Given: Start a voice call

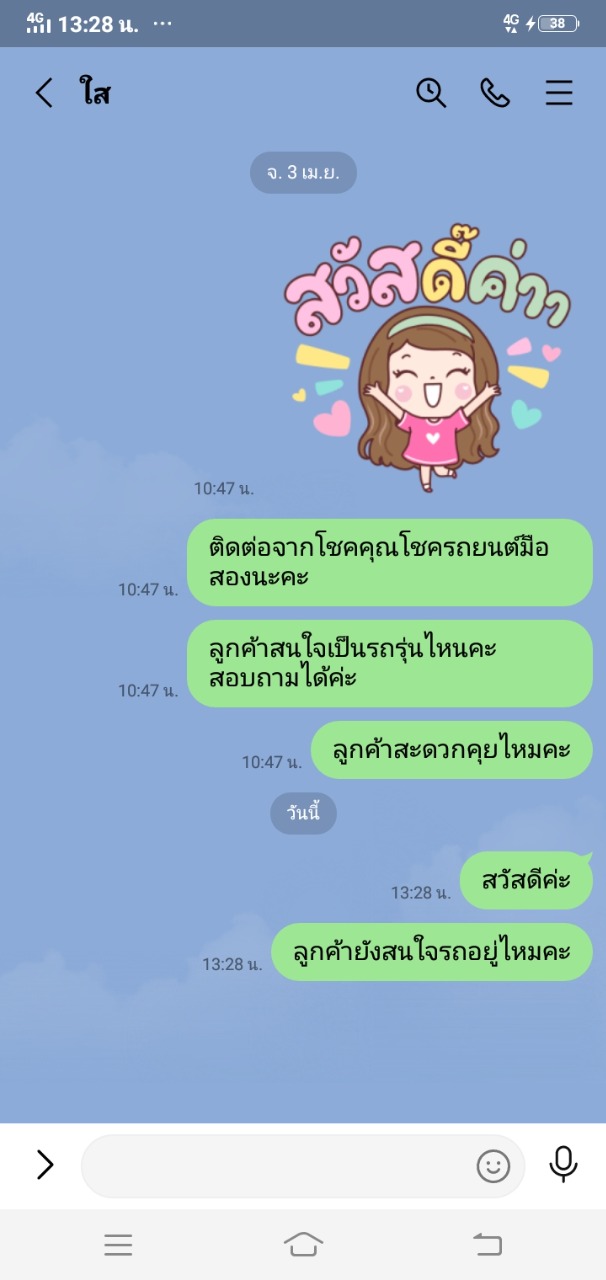Looking at the screenshot, I should pyautogui.click(x=495, y=93).
